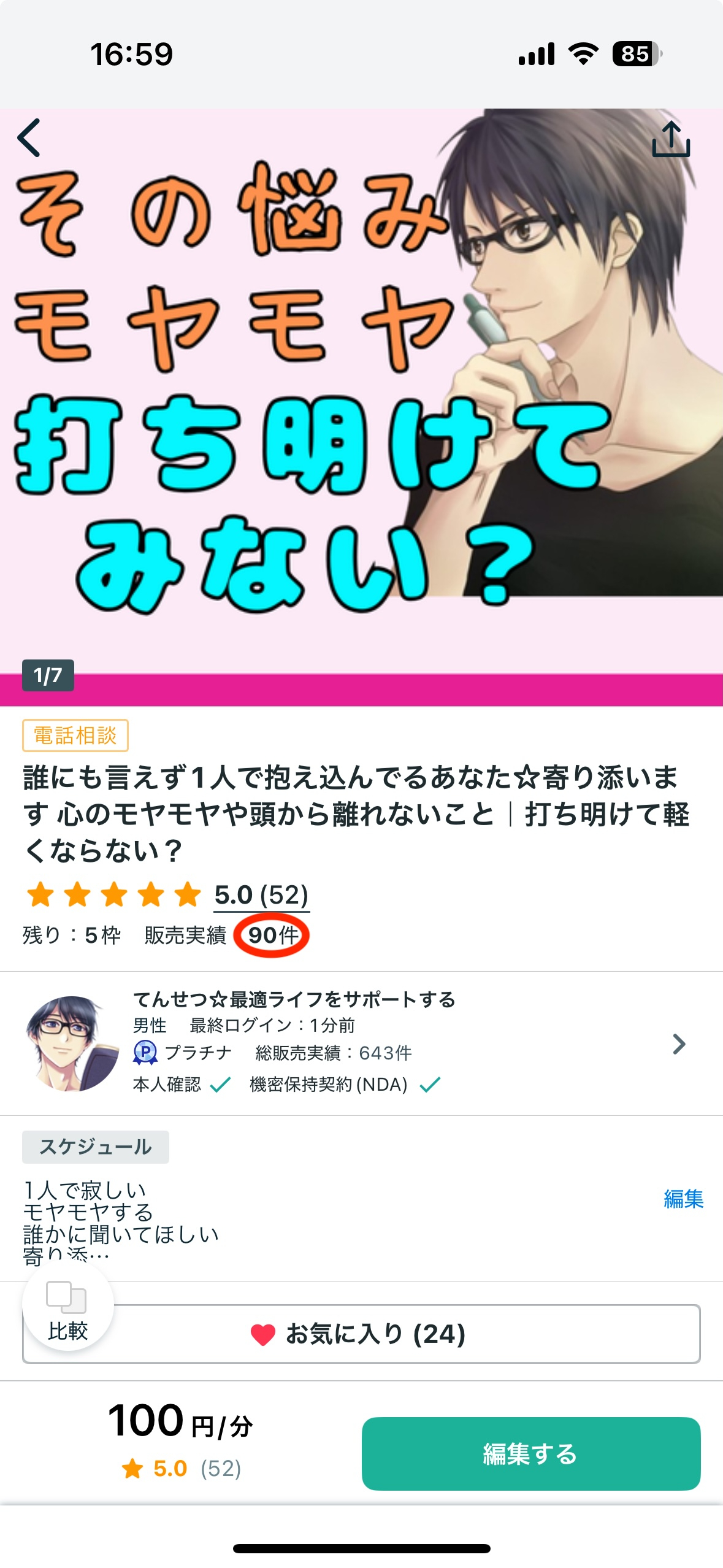Tap the blue 編集 schedule link
The height and width of the screenshot is (1568, 723).
tap(683, 1198)
